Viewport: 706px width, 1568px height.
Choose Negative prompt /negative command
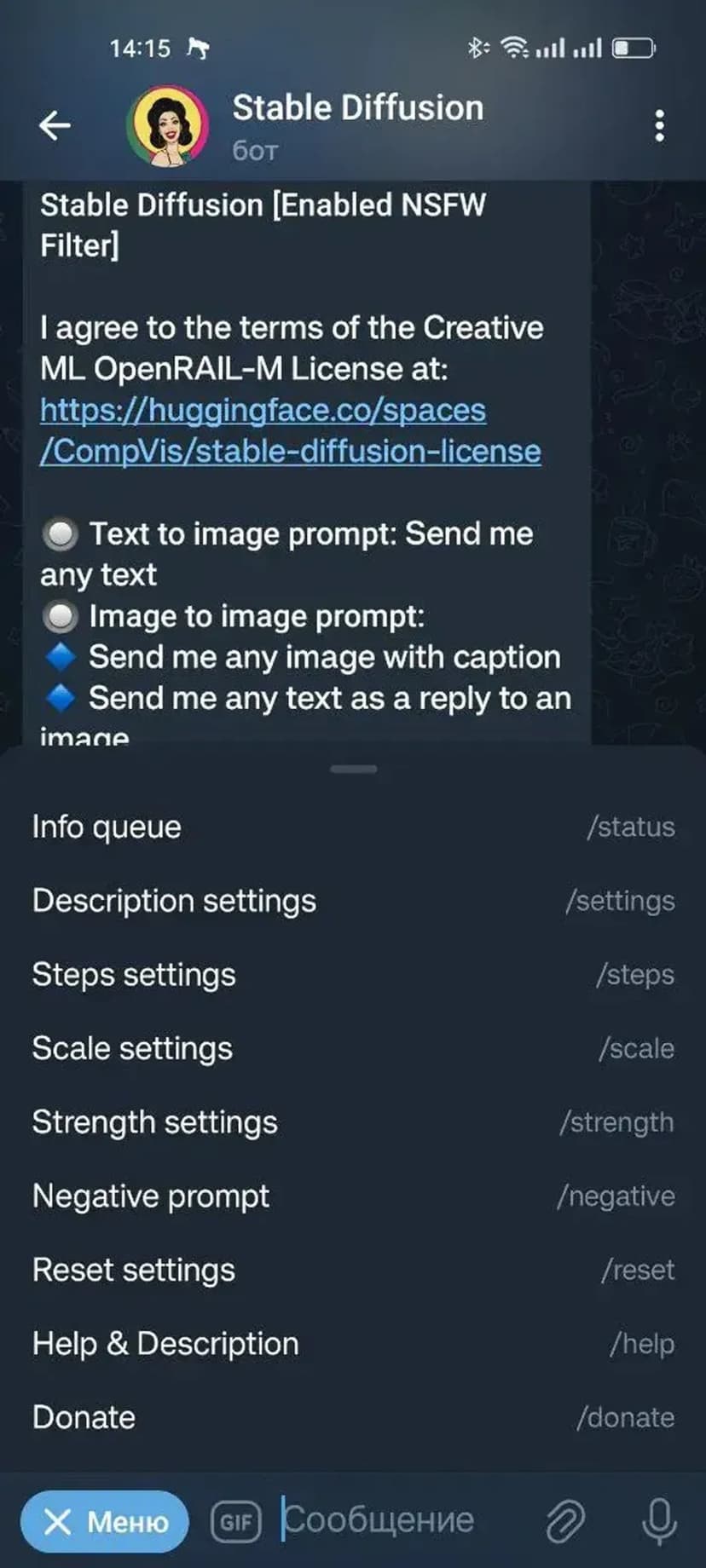tap(353, 1196)
